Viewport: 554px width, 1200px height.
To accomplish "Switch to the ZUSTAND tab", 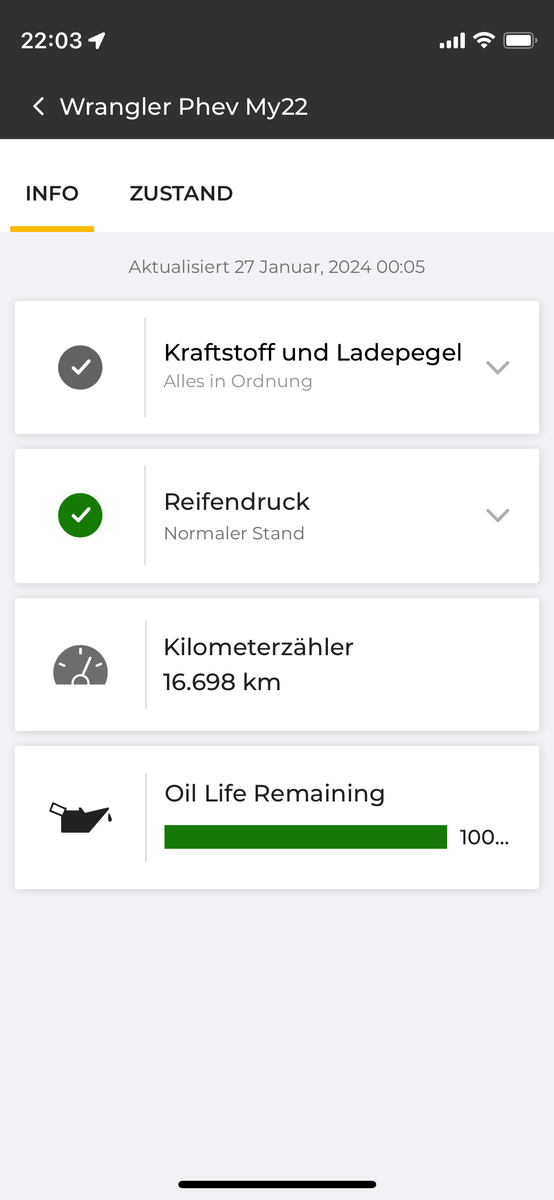I will [181, 193].
